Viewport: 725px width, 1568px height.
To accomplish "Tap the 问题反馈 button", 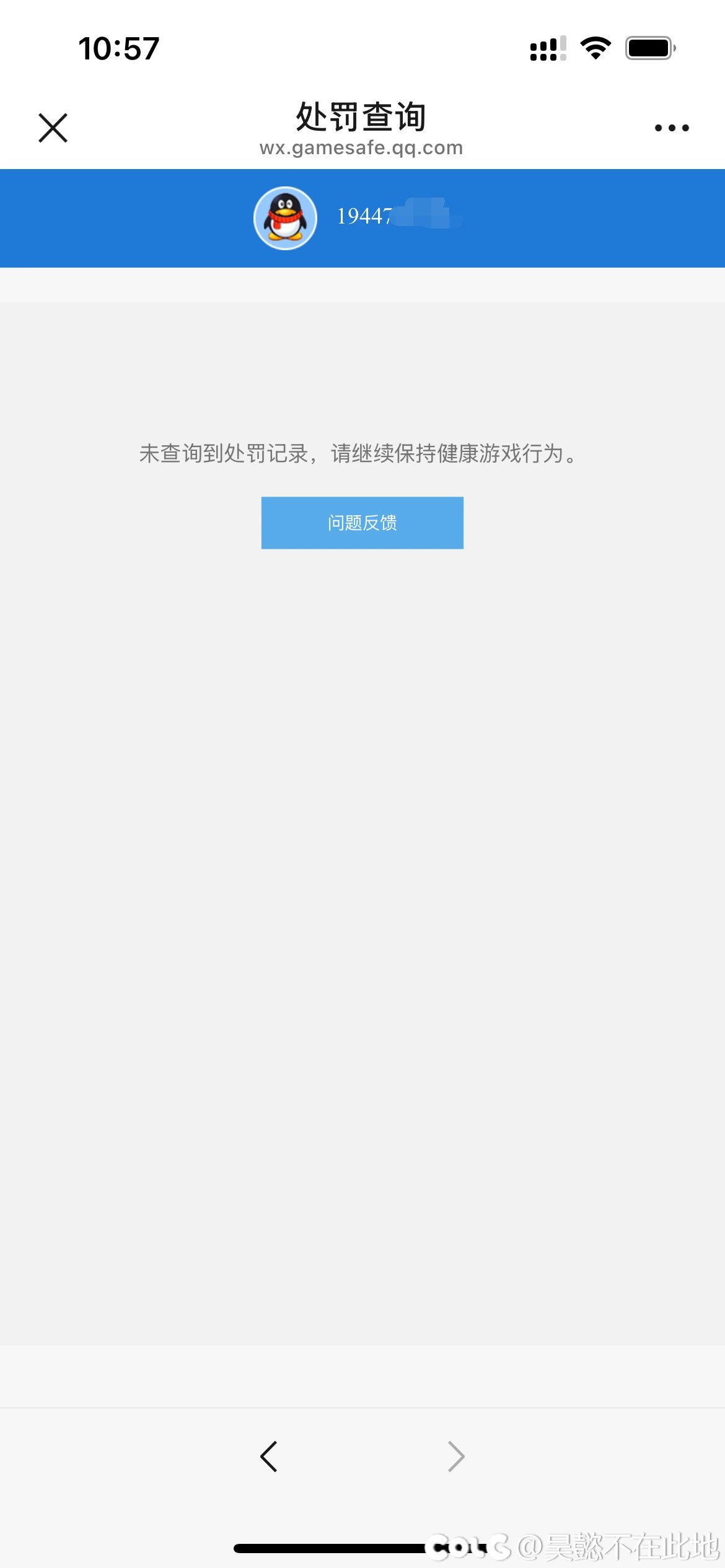I will coord(362,523).
